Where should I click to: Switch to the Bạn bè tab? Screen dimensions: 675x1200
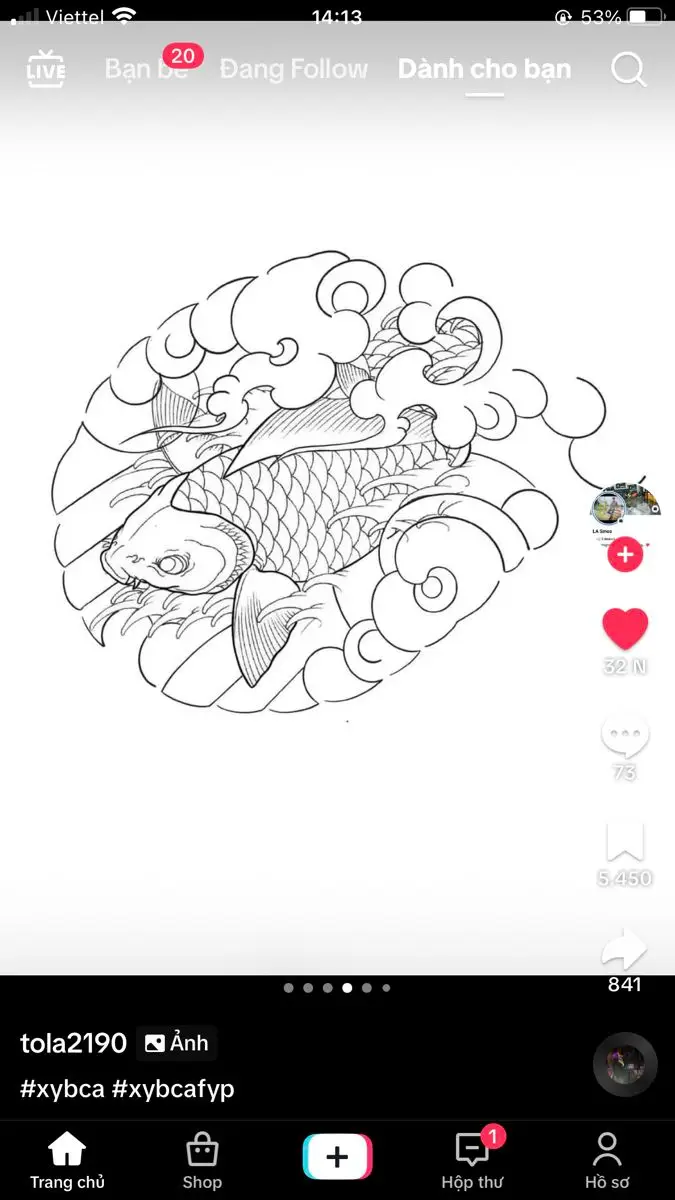point(146,70)
